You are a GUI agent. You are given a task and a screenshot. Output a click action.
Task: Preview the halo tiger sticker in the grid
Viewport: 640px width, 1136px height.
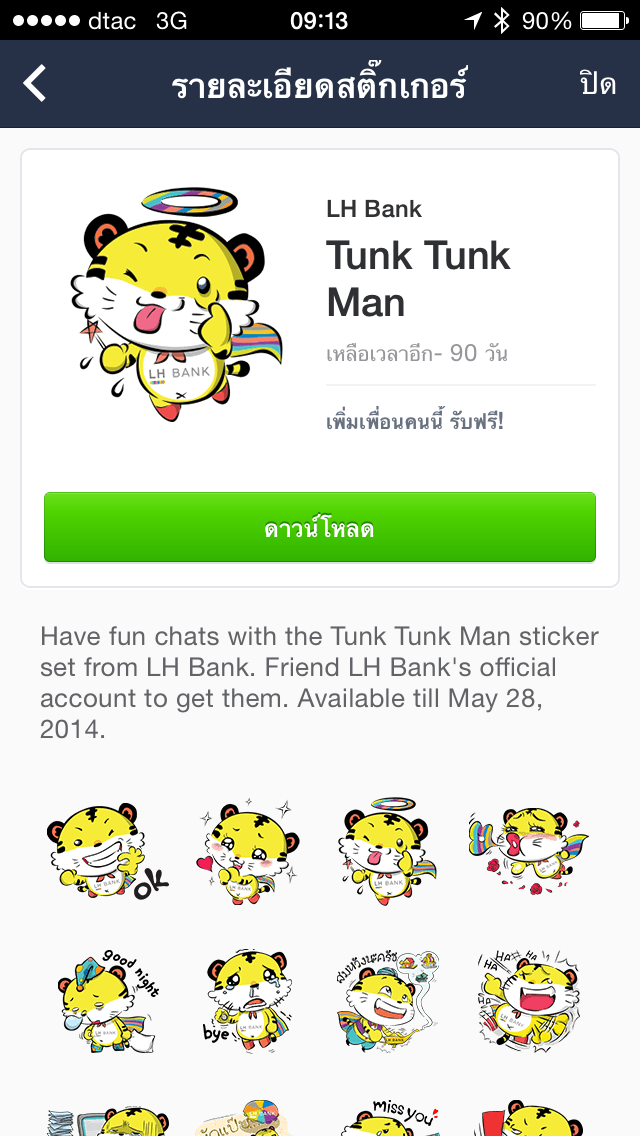[386, 851]
